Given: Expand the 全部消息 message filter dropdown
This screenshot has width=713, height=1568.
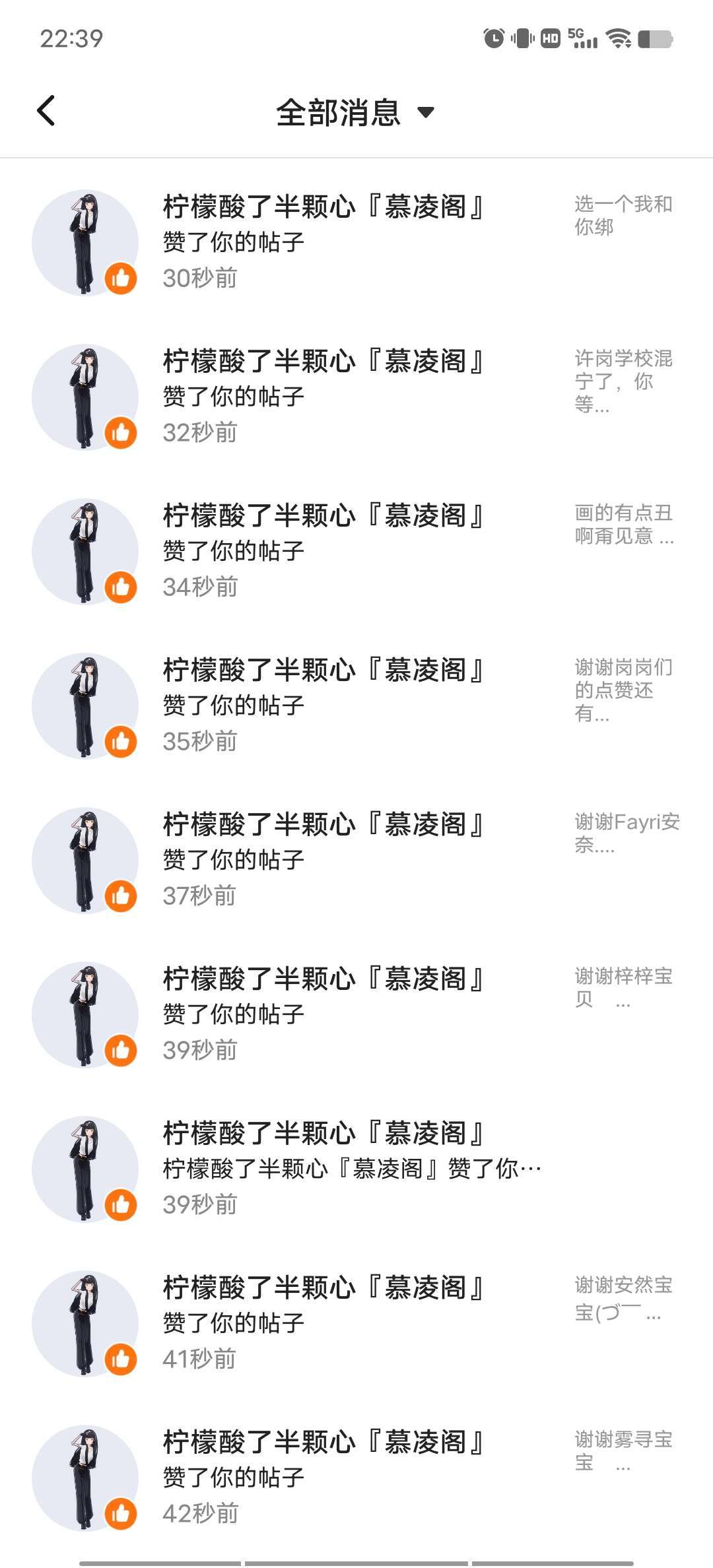Looking at the screenshot, I should coord(355,112).
